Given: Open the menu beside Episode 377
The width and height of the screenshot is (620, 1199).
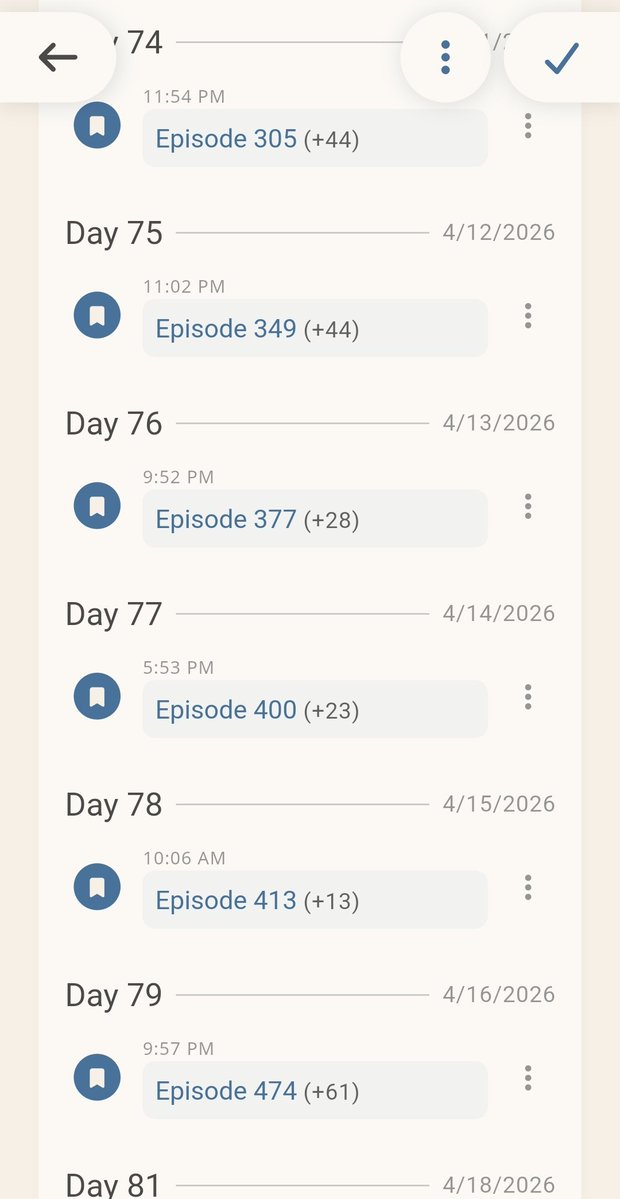Looking at the screenshot, I should 528,507.
